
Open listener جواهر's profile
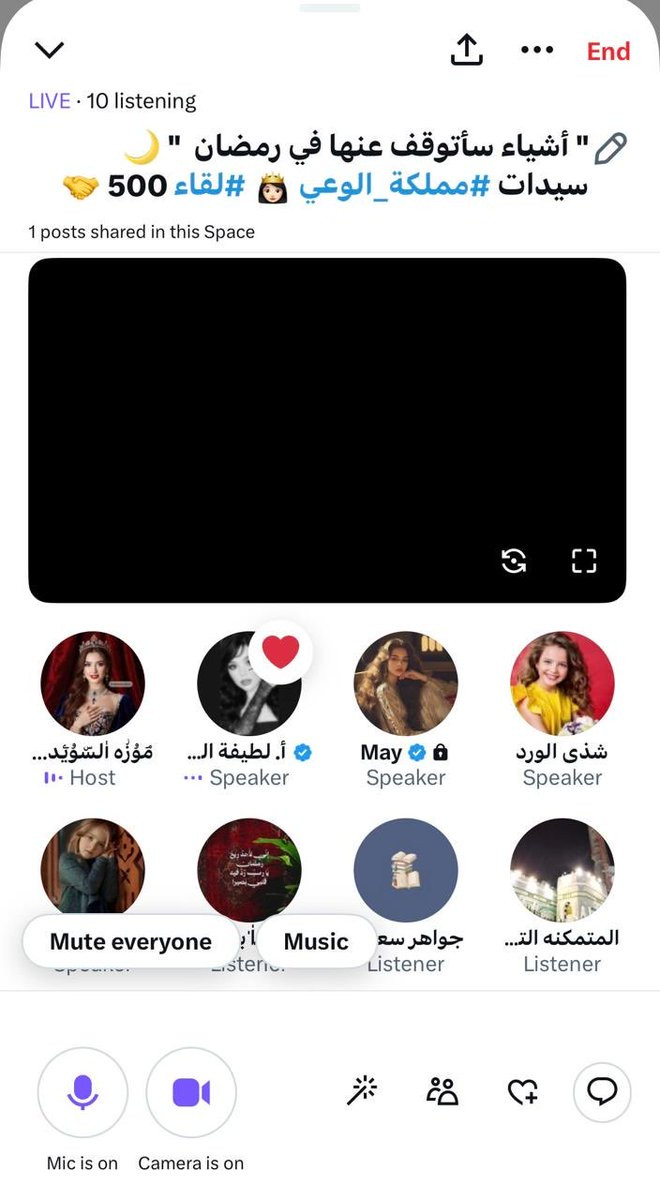pyautogui.click(x=406, y=871)
